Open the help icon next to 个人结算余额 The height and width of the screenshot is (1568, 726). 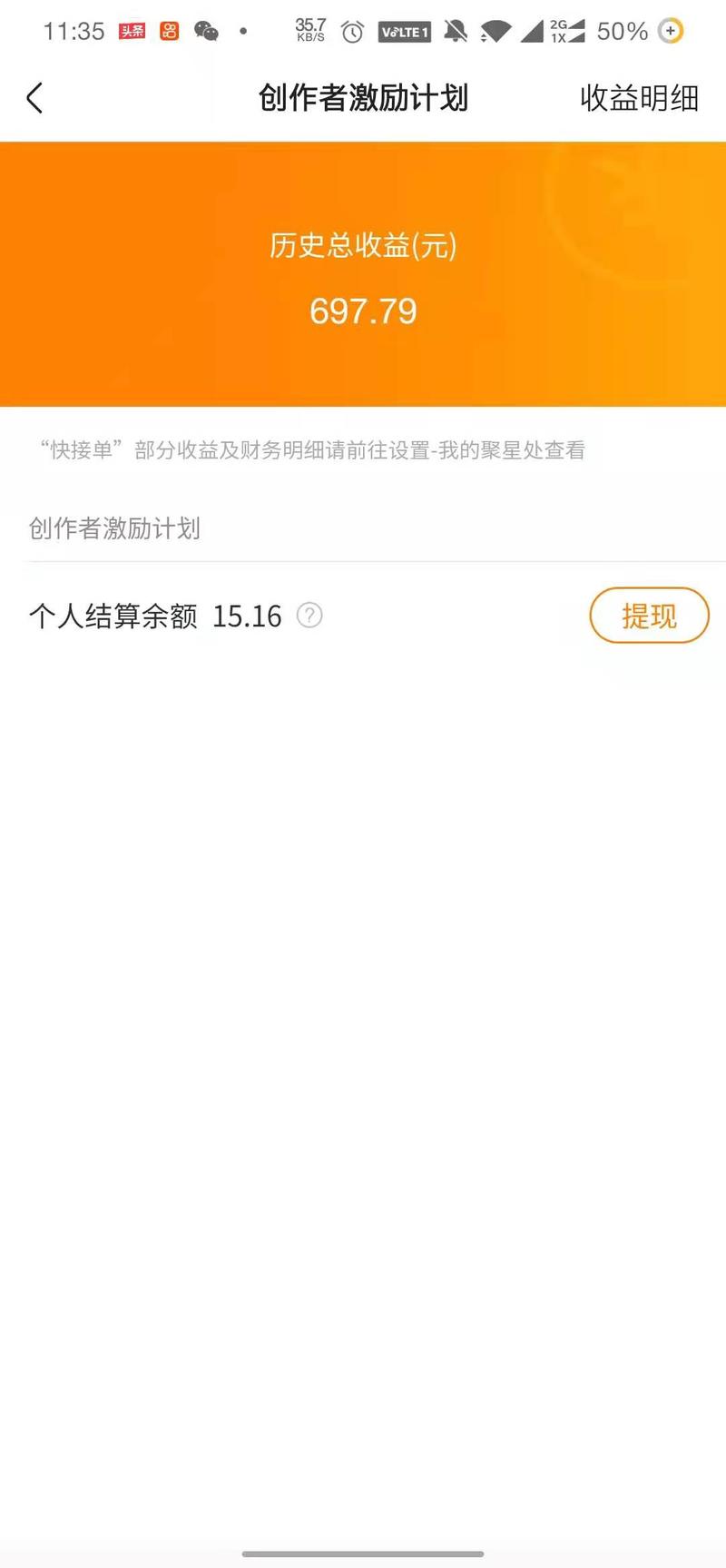(309, 616)
